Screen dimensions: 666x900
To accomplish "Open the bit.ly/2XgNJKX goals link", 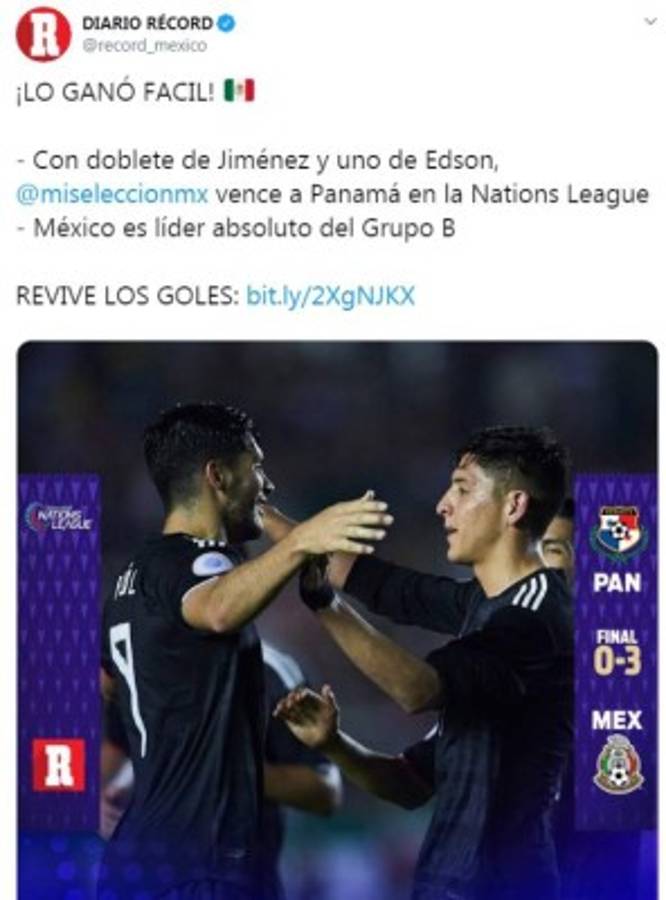I will pyautogui.click(x=329, y=296).
